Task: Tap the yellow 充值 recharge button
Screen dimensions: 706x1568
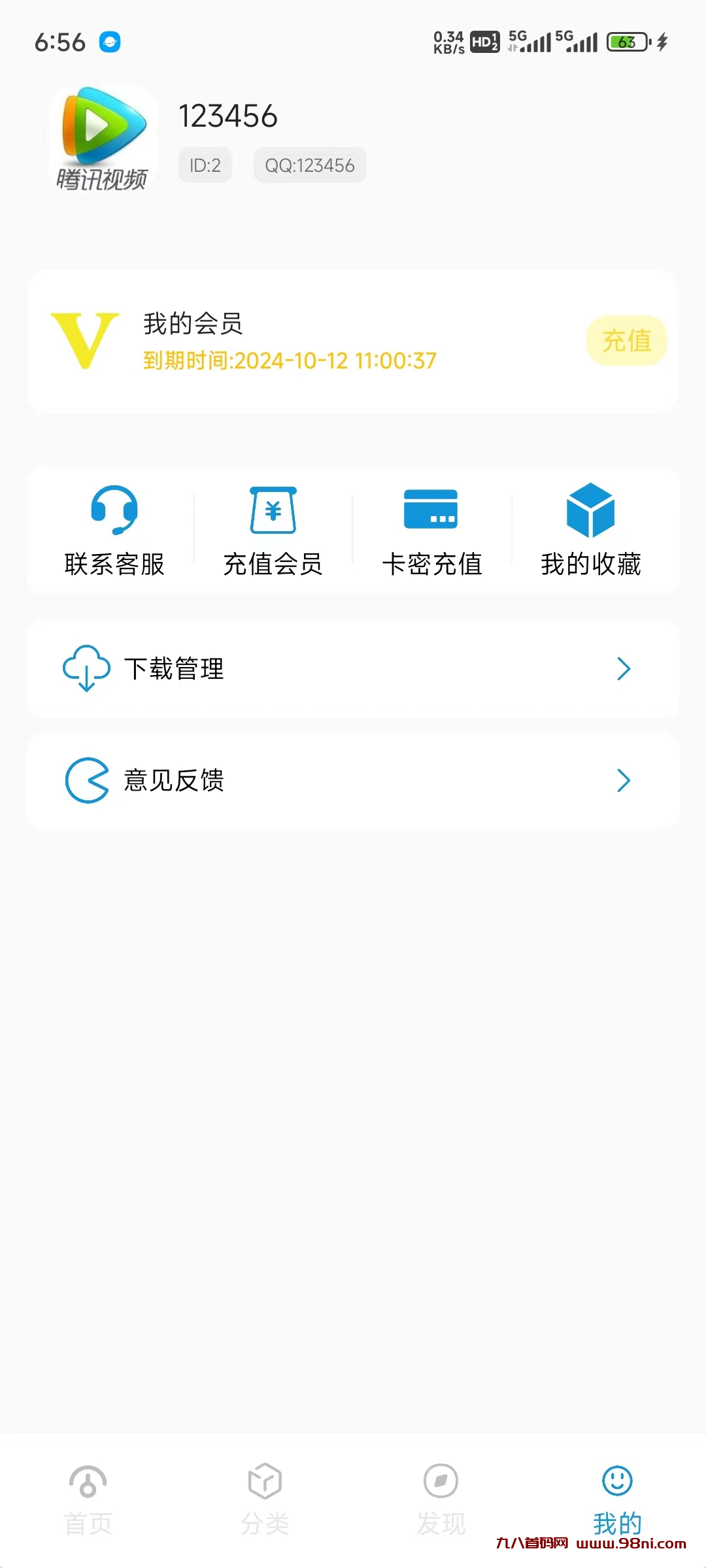Action: tap(626, 340)
